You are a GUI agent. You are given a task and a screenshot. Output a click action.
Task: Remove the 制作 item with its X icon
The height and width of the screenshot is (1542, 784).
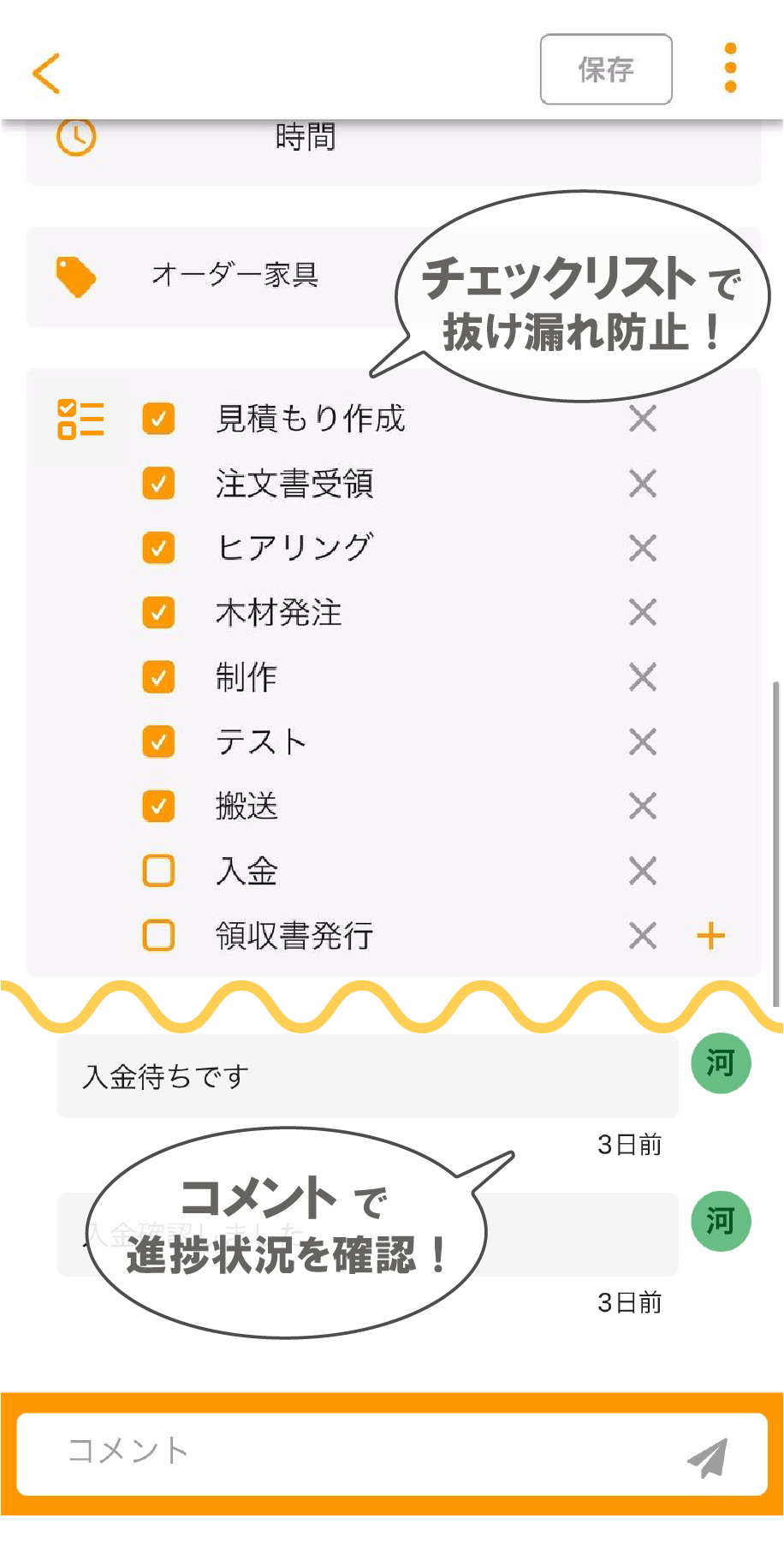click(642, 676)
